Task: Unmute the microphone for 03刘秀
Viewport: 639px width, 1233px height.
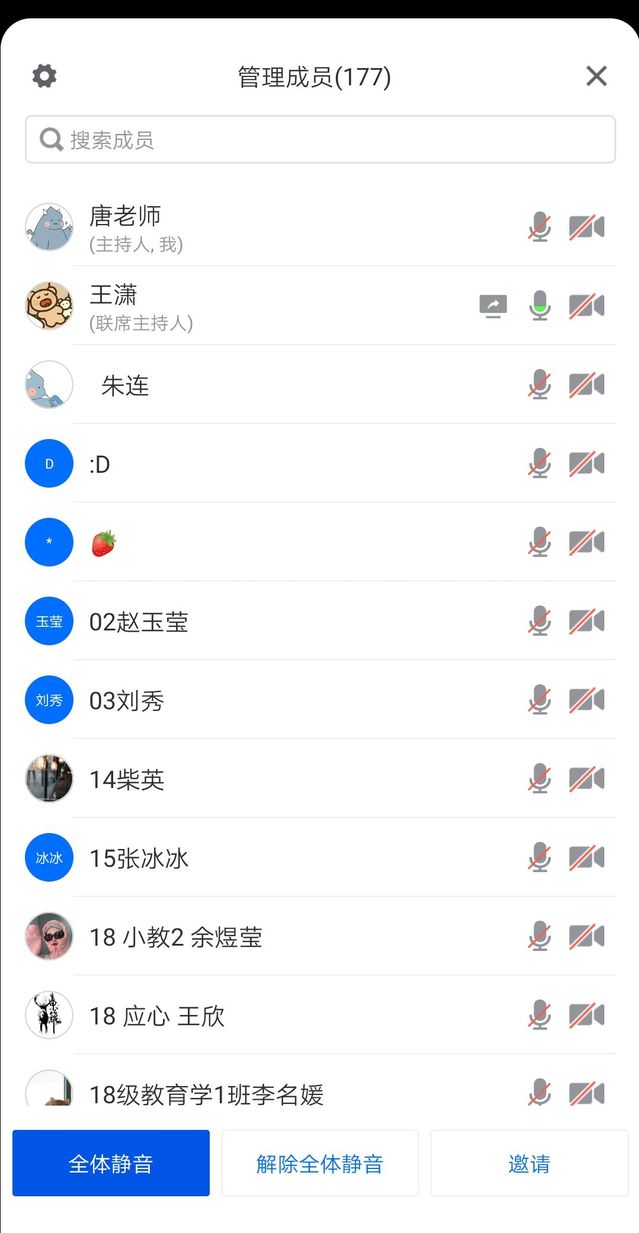Action: pos(540,701)
